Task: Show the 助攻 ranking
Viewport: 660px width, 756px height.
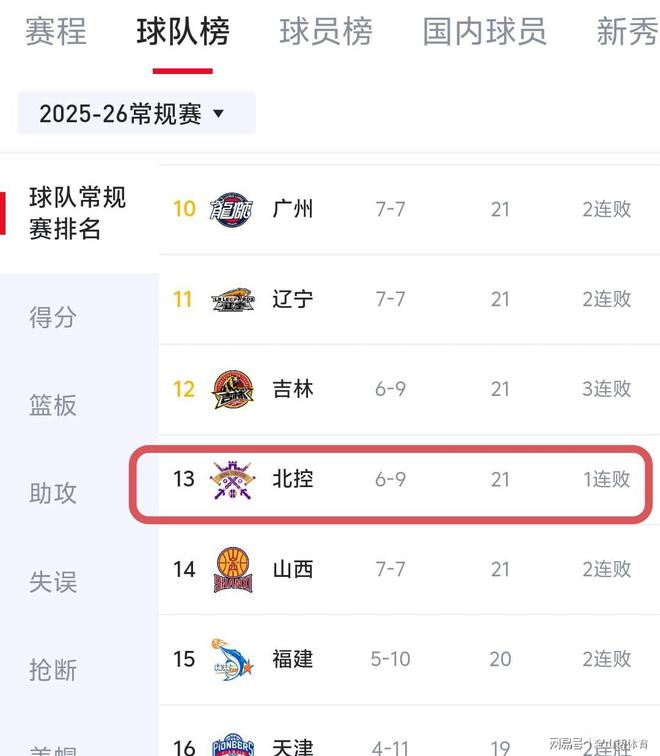Action: click(x=53, y=494)
